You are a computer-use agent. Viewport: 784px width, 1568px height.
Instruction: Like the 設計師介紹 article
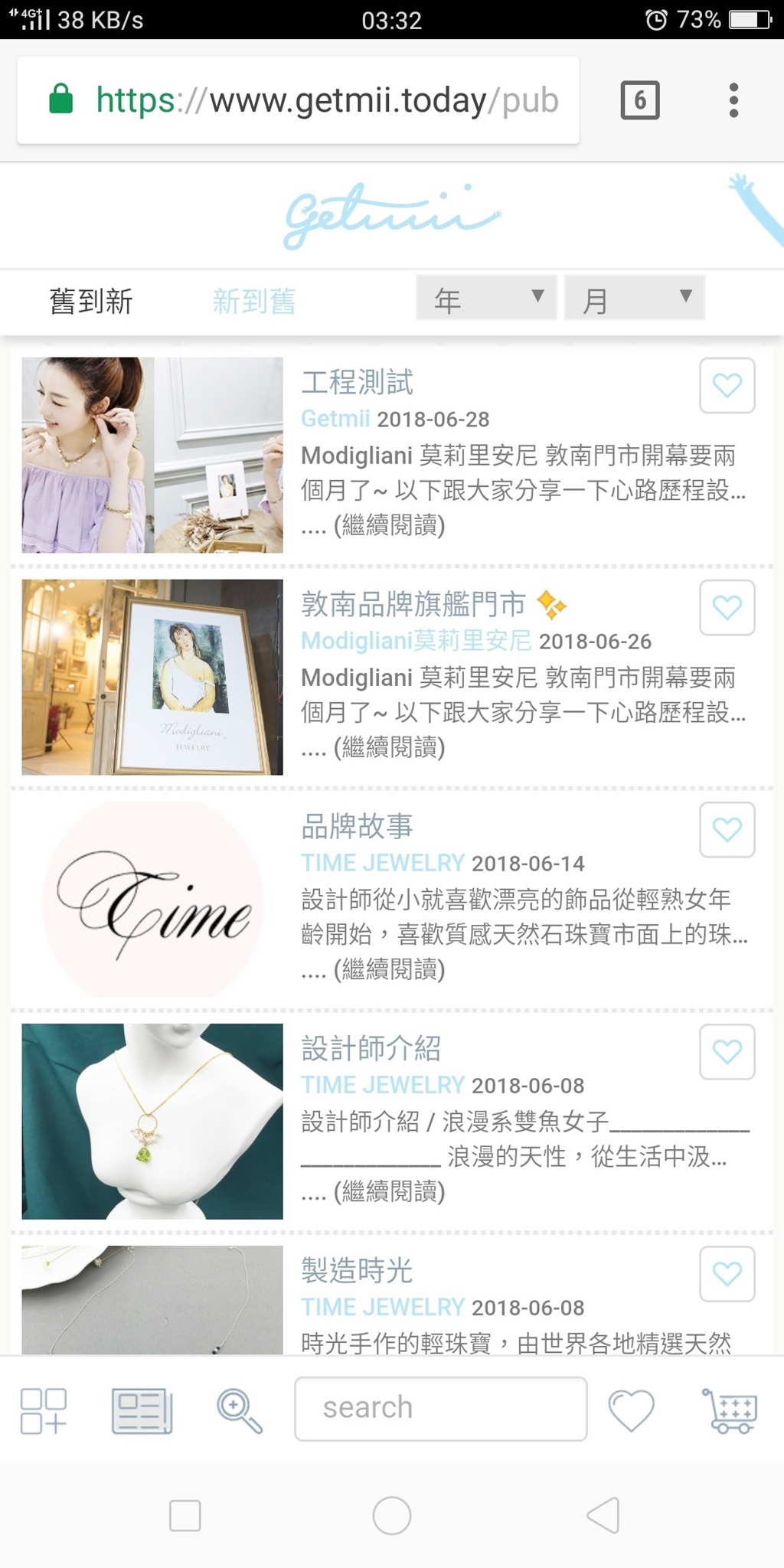pos(727,1051)
